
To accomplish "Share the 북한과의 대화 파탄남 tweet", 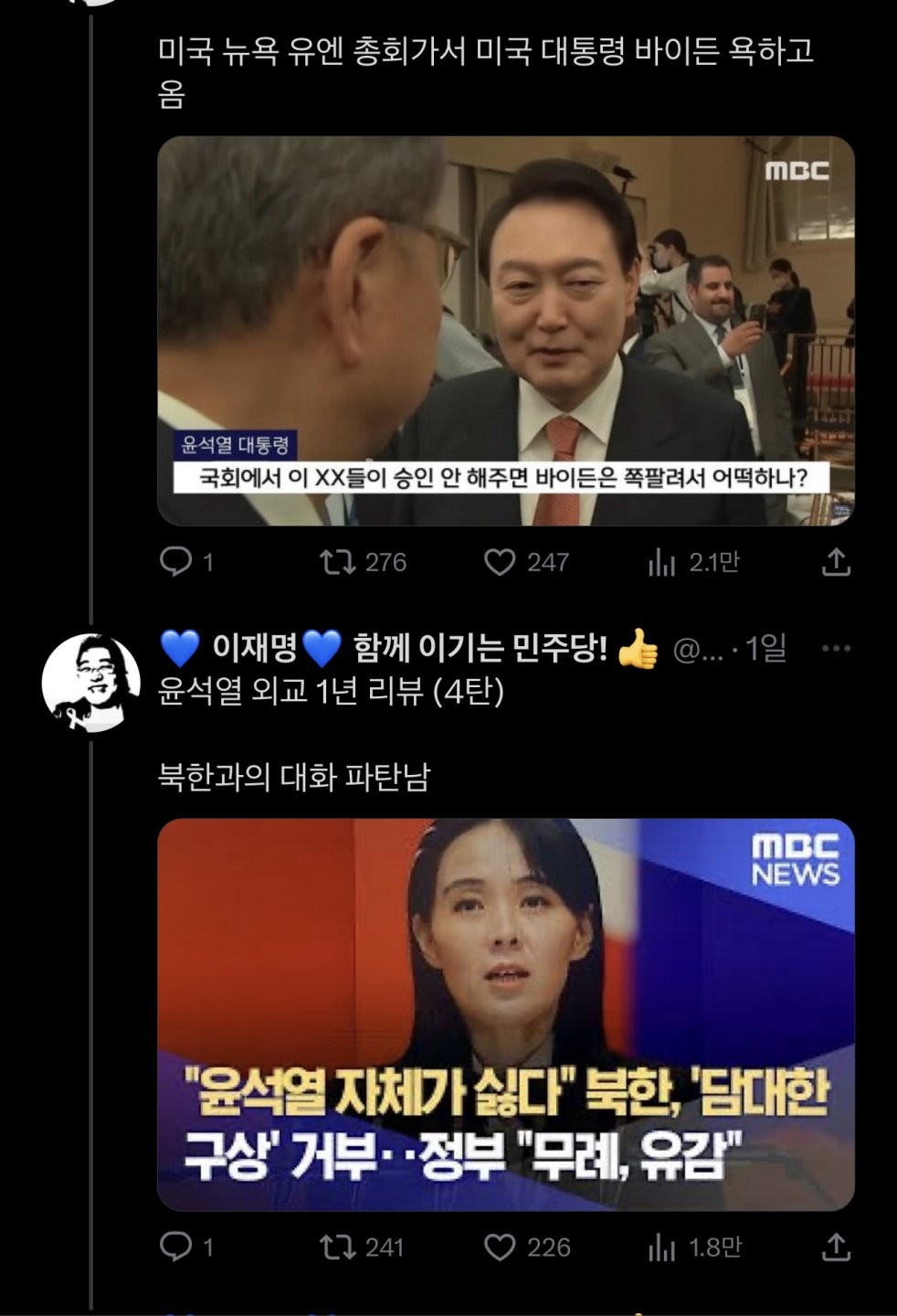I will click(x=836, y=1247).
